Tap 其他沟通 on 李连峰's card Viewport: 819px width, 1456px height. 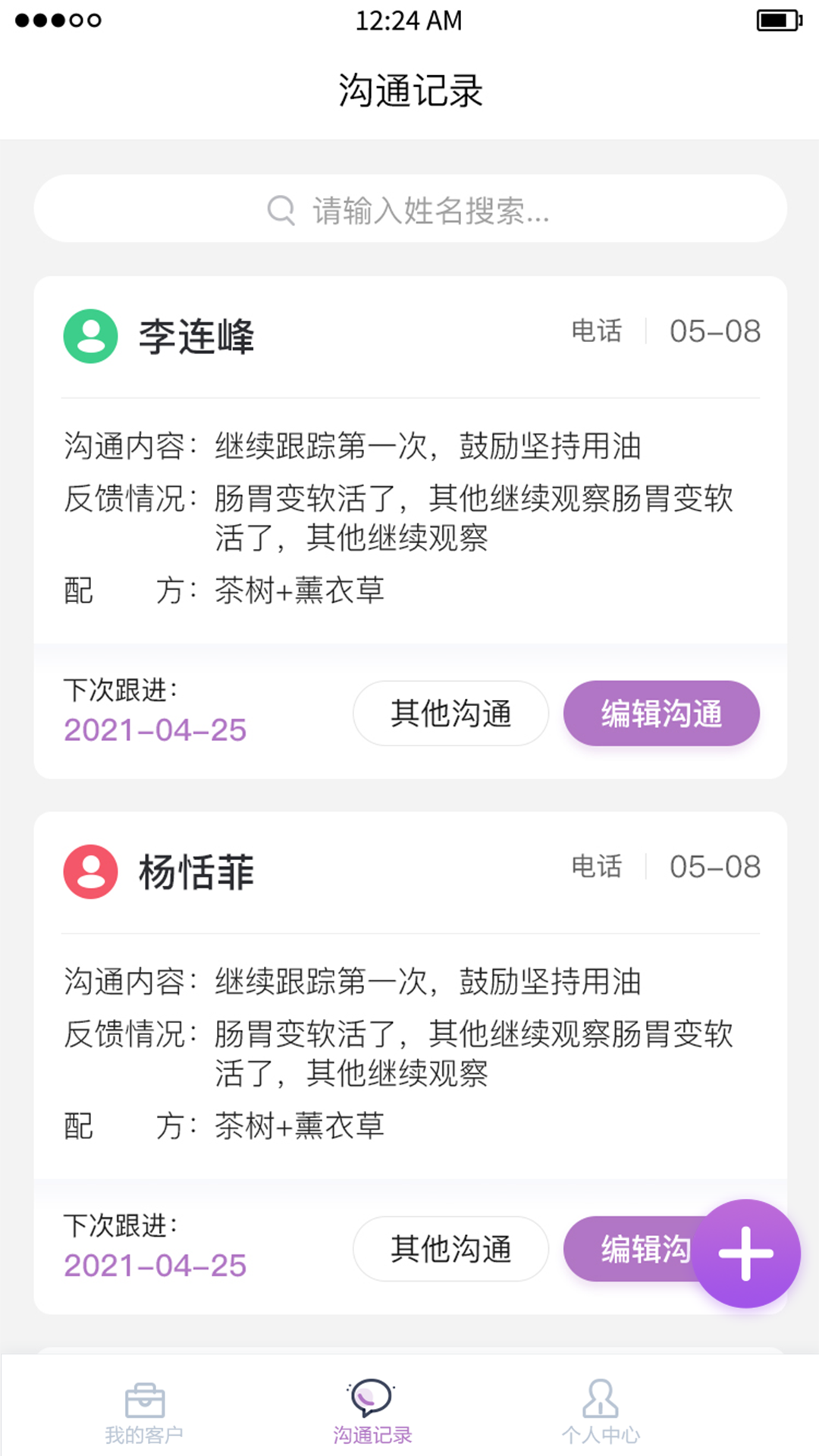pos(450,714)
